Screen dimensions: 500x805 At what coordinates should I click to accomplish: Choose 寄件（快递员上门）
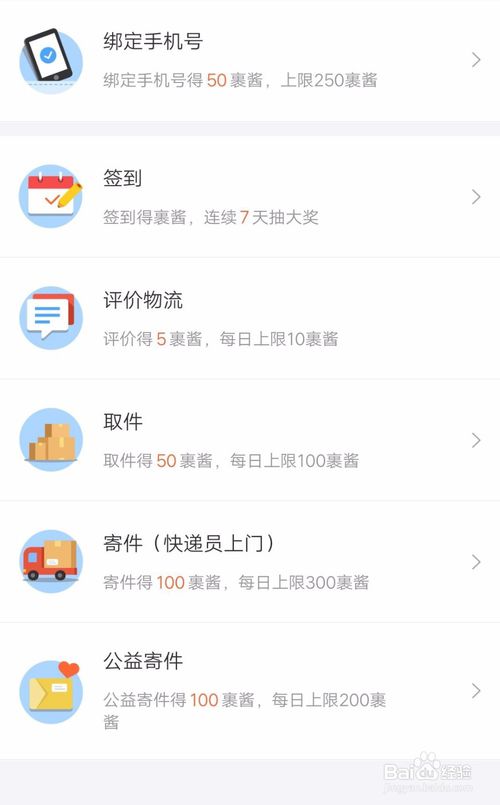[250, 562]
